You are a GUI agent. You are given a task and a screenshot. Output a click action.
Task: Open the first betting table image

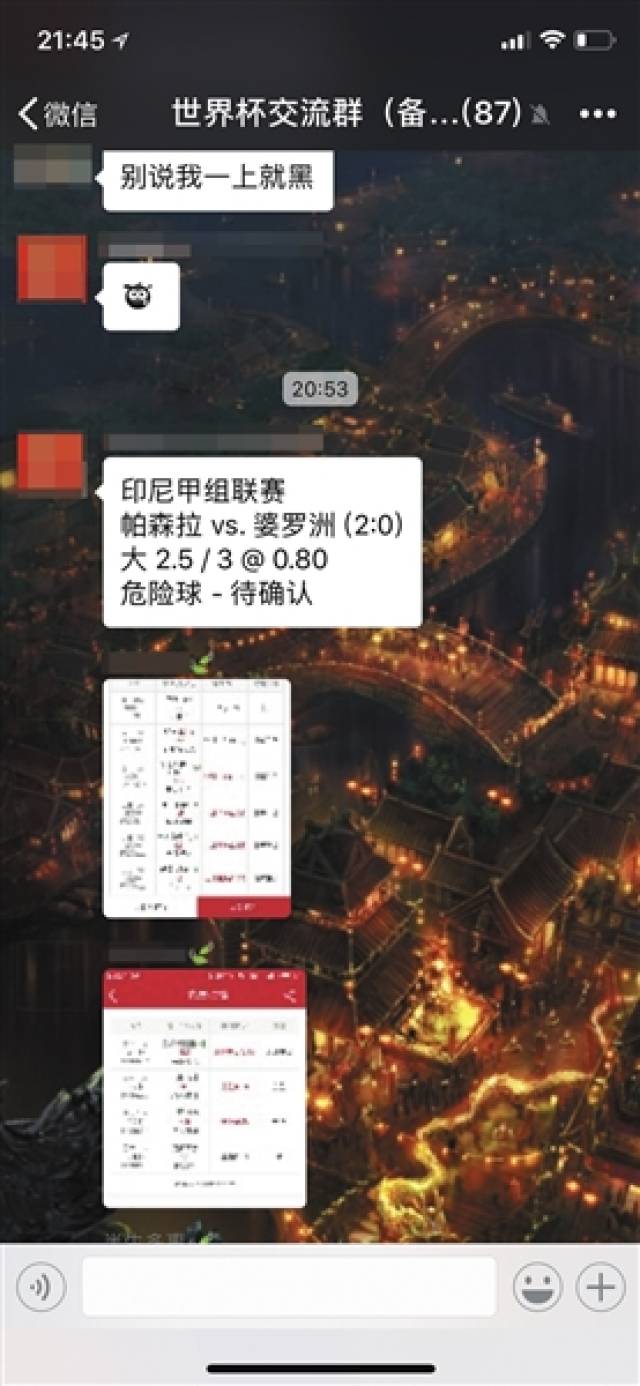click(x=197, y=798)
